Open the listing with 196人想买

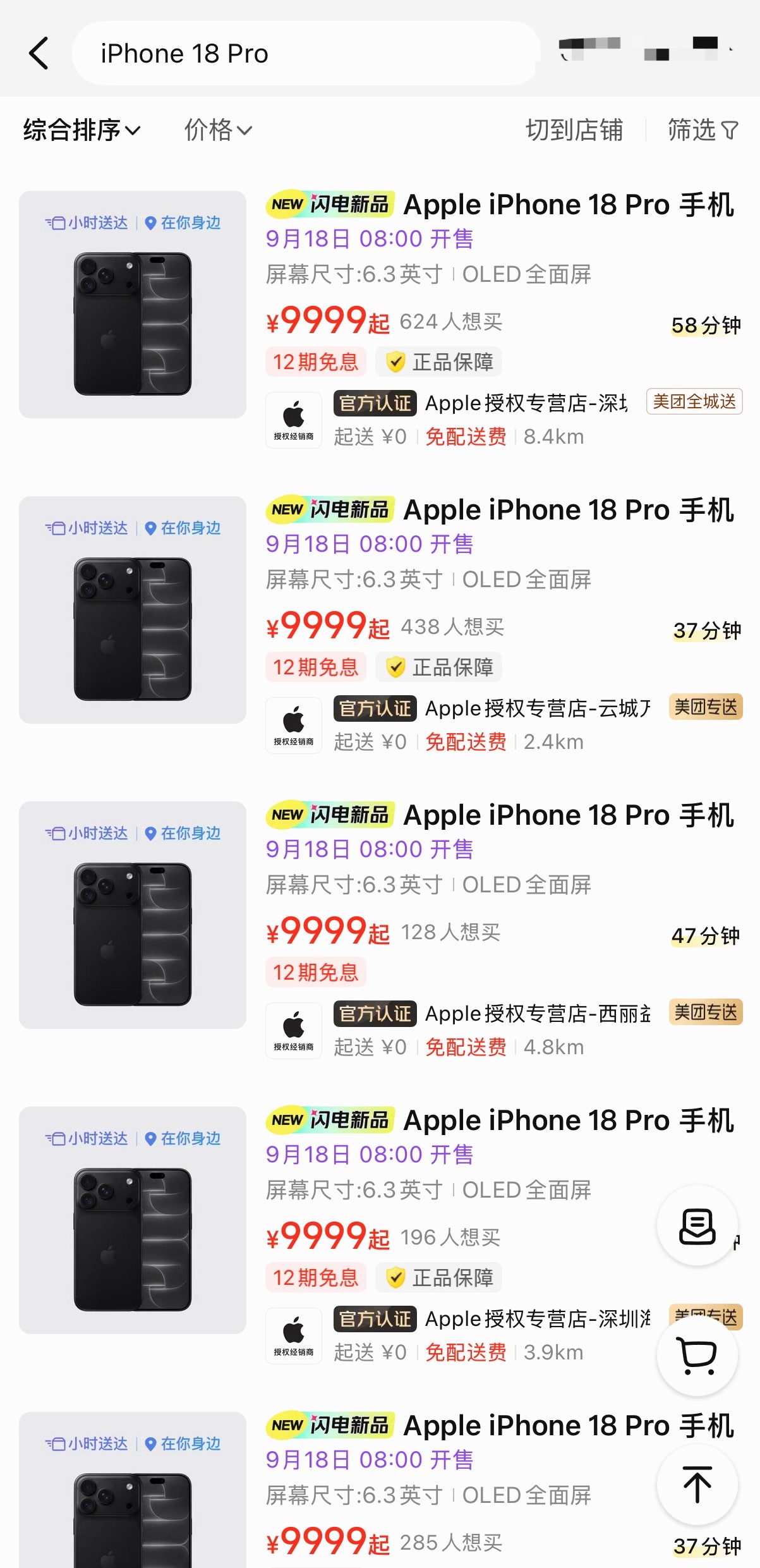[380, 1236]
